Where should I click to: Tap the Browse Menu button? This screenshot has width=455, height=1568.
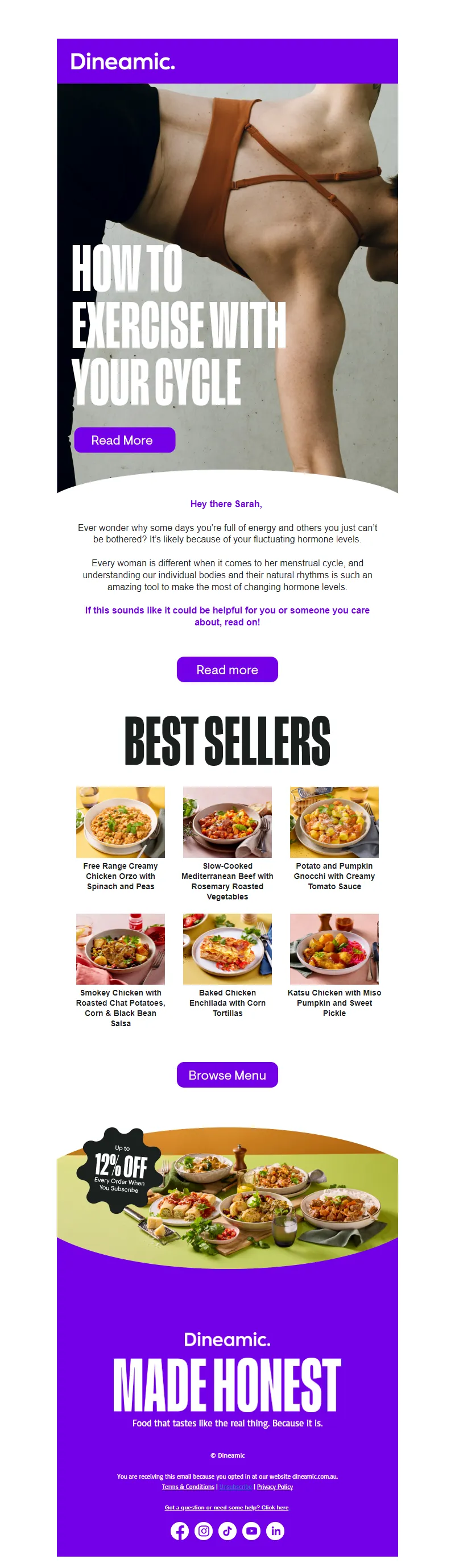point(227,1075)
